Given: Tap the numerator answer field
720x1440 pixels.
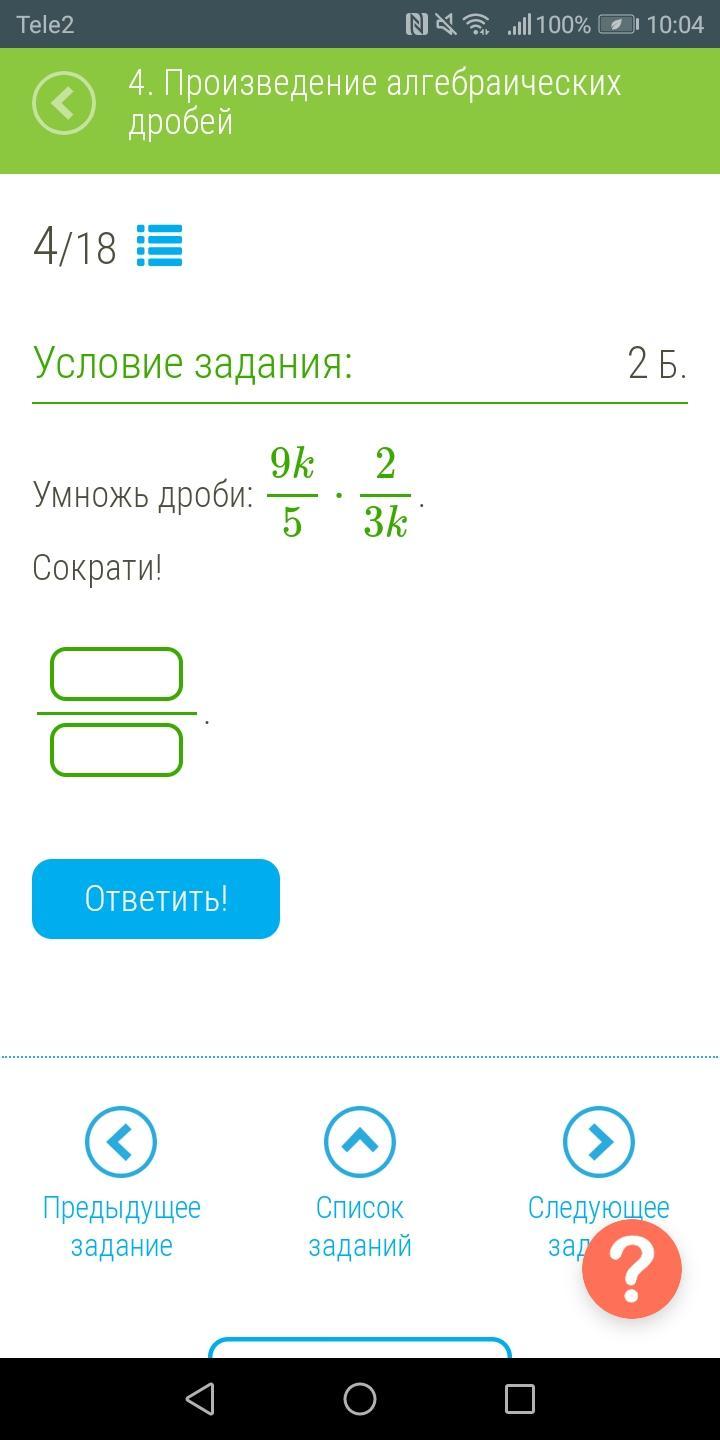Looking at the screenshot, I should click(x=117, y=674).
